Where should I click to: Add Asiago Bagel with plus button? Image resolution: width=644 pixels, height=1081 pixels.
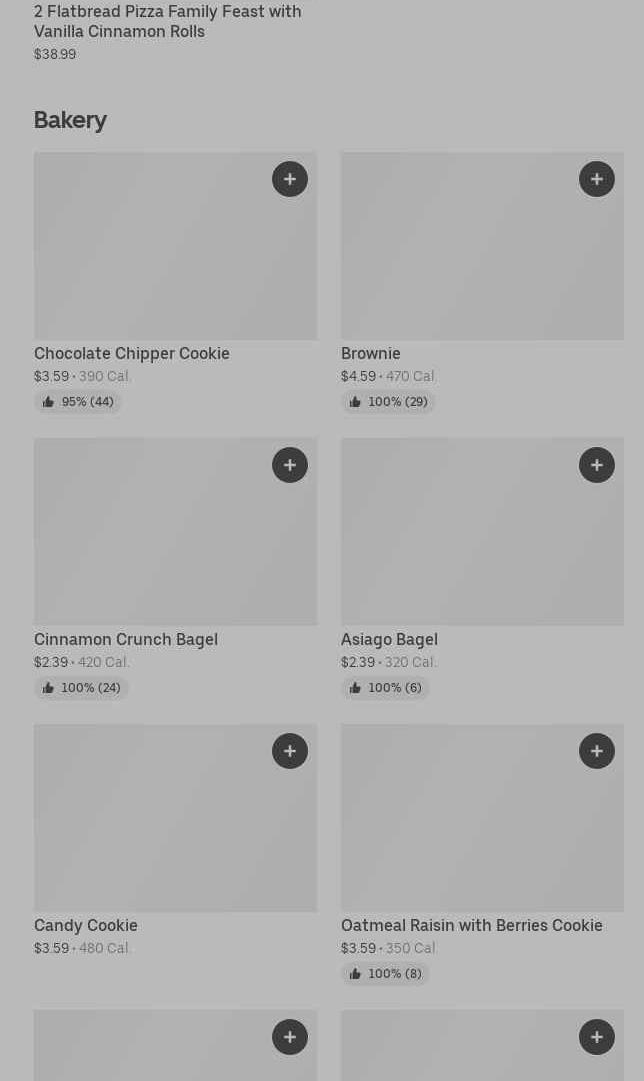point(596,465)
